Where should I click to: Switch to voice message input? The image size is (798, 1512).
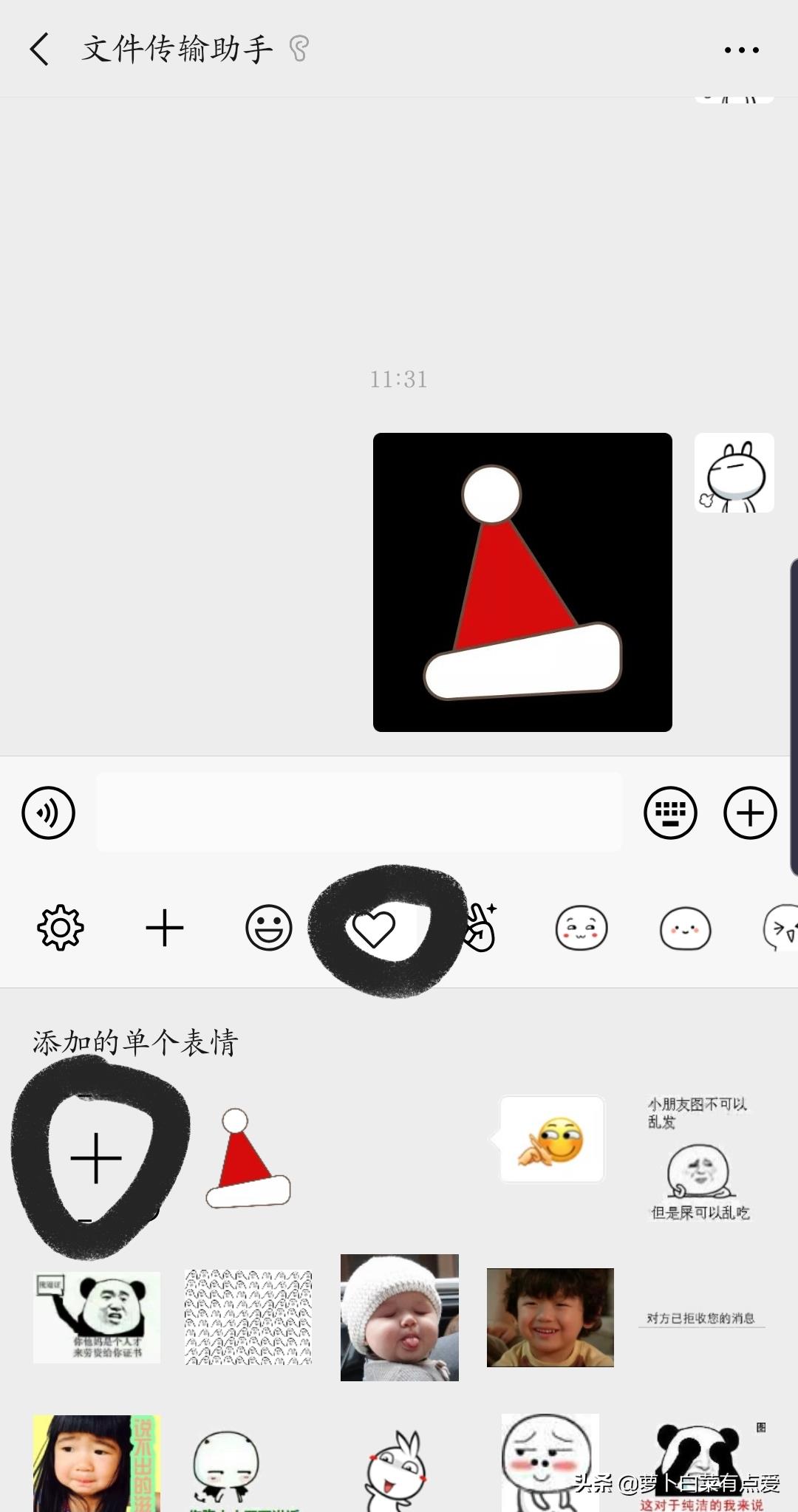click(48, 813)
